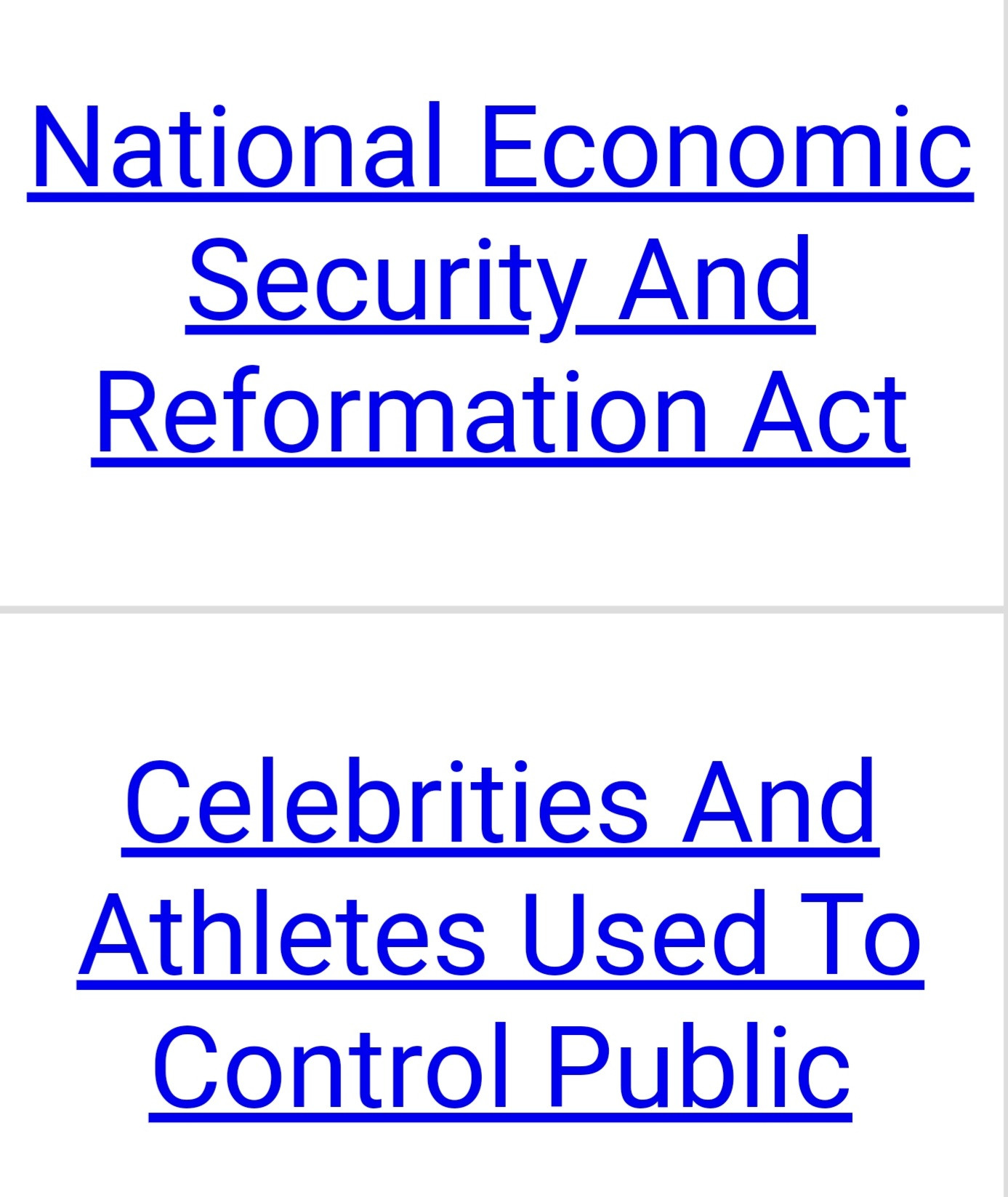Open the National Economic Security And Reformation Act link

click(x=500, y=280)
